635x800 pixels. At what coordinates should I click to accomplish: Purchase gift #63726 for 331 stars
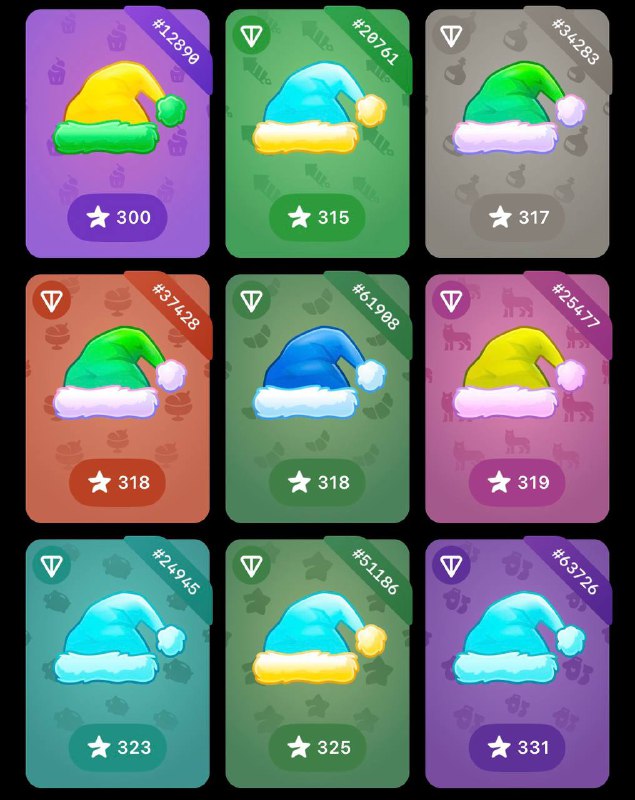tap(517, 747)
